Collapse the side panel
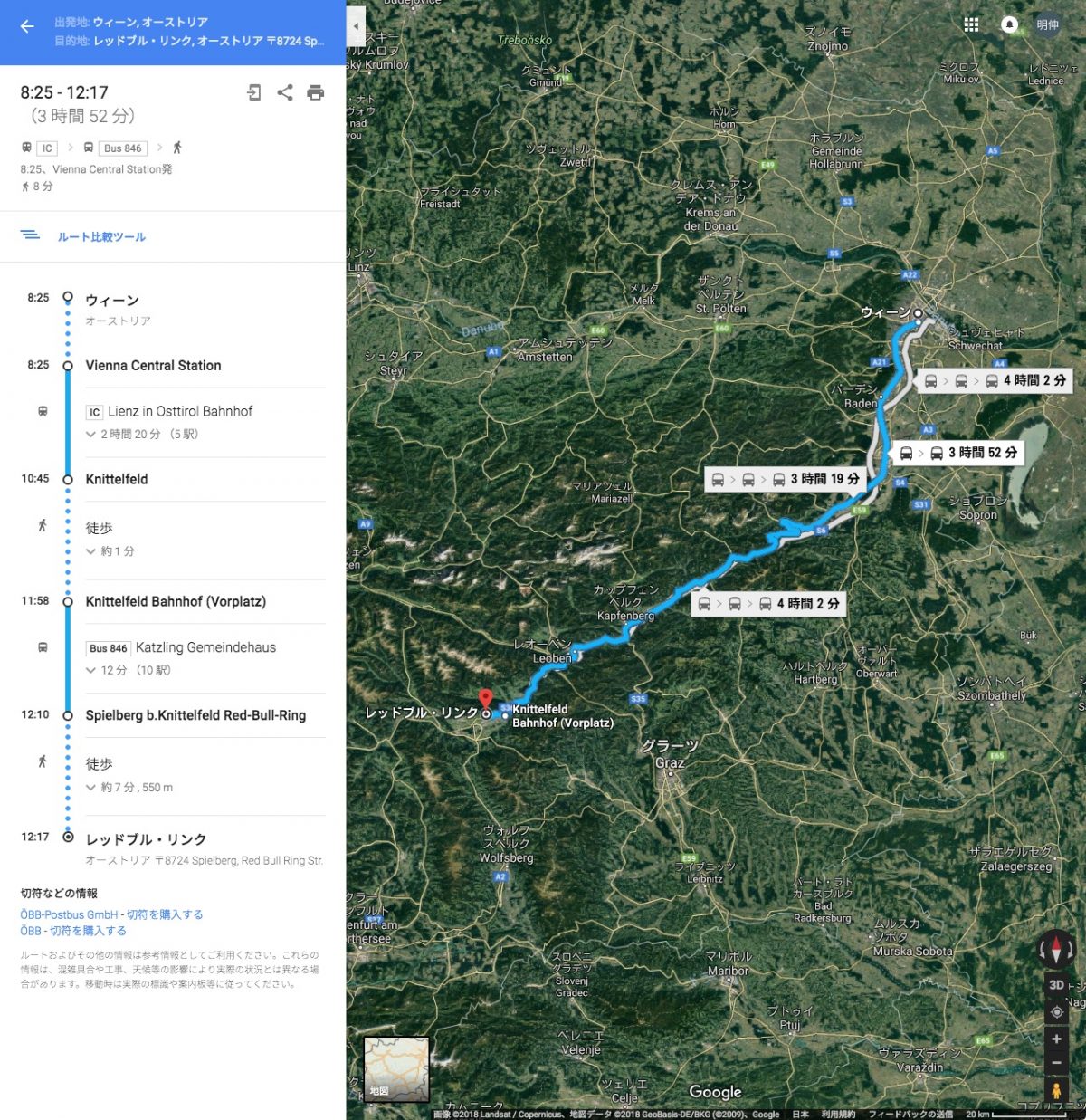Viewport: 1086px width, 1120px height. (356, 26)
